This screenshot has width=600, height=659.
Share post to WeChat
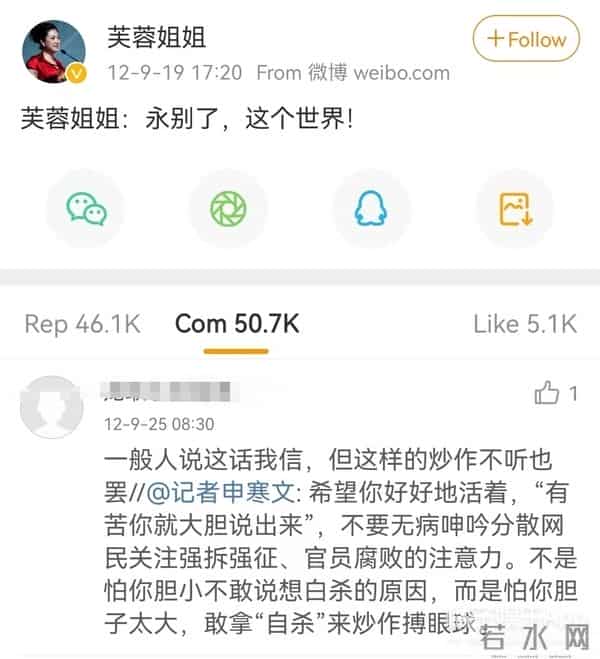pyautogui.click(x=86, y=208)
